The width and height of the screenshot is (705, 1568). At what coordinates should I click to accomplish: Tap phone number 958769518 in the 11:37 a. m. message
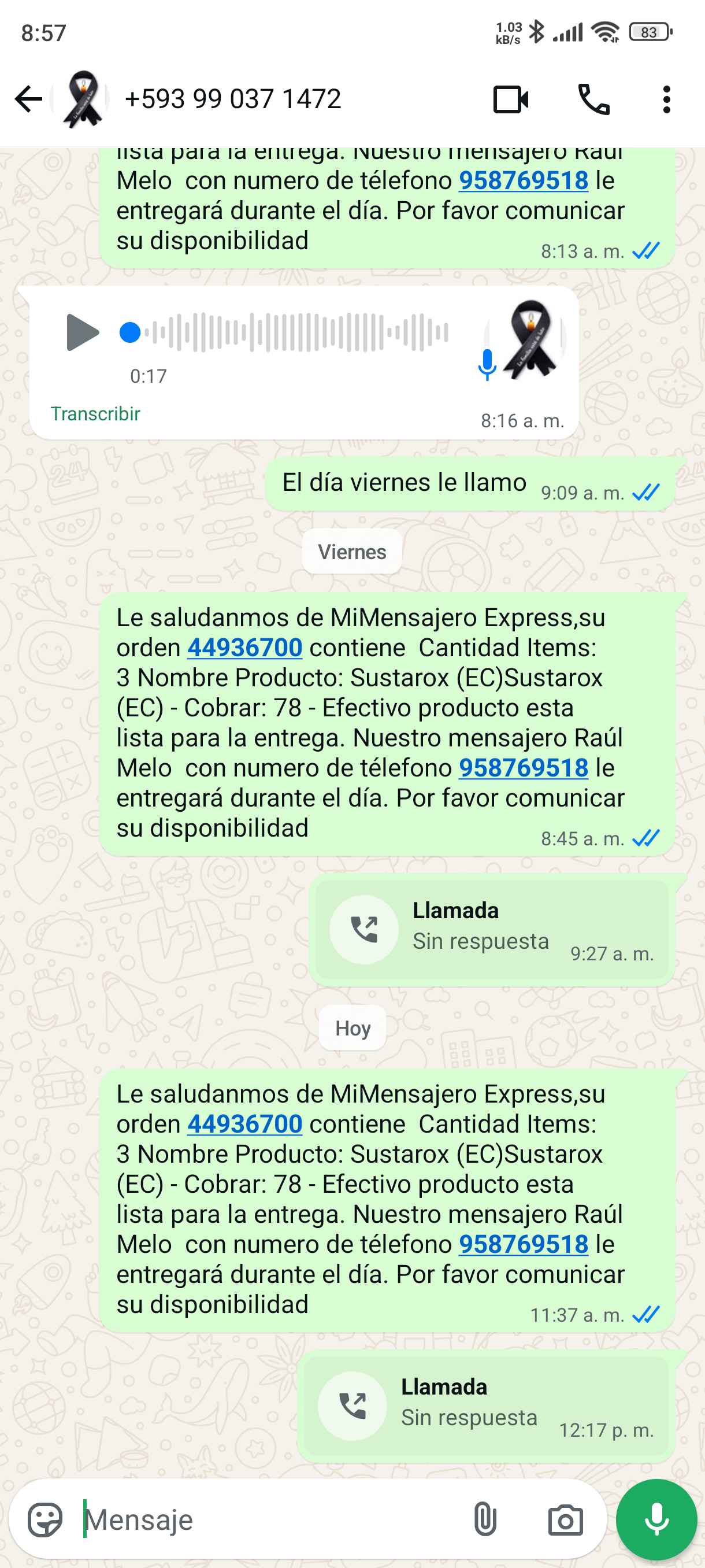click(x=523, y=1244)
